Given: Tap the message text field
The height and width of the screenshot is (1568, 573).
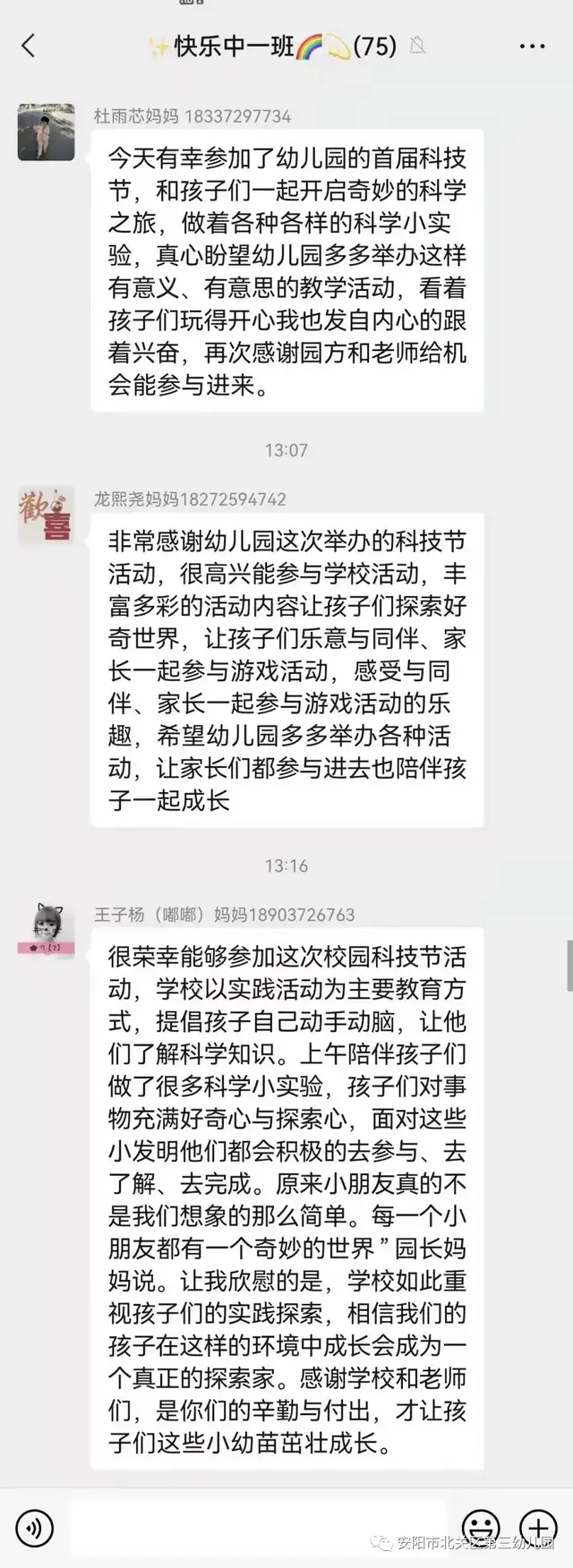Looking at the screenshot, I should [x=260, y=1528].
